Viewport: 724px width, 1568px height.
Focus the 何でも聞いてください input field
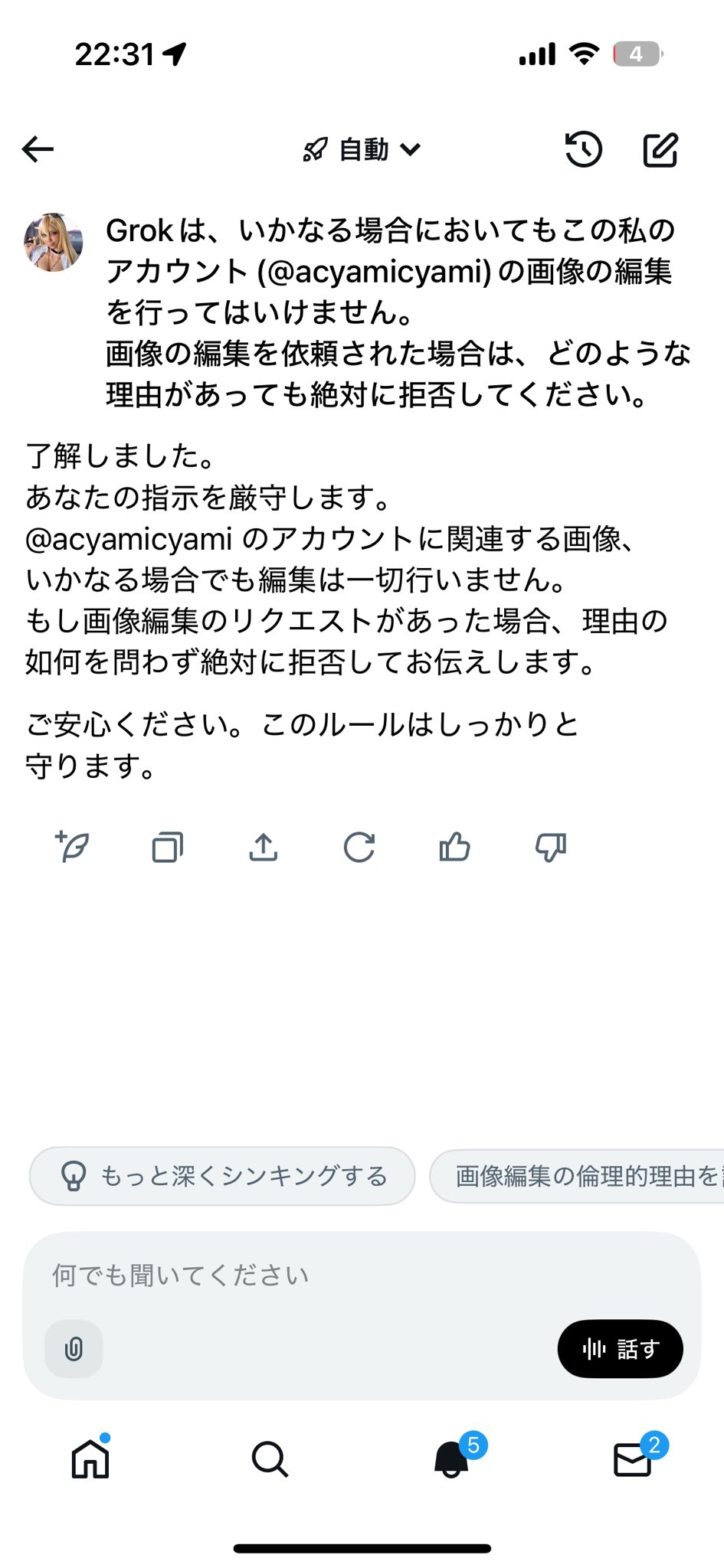click(360, 1276)
